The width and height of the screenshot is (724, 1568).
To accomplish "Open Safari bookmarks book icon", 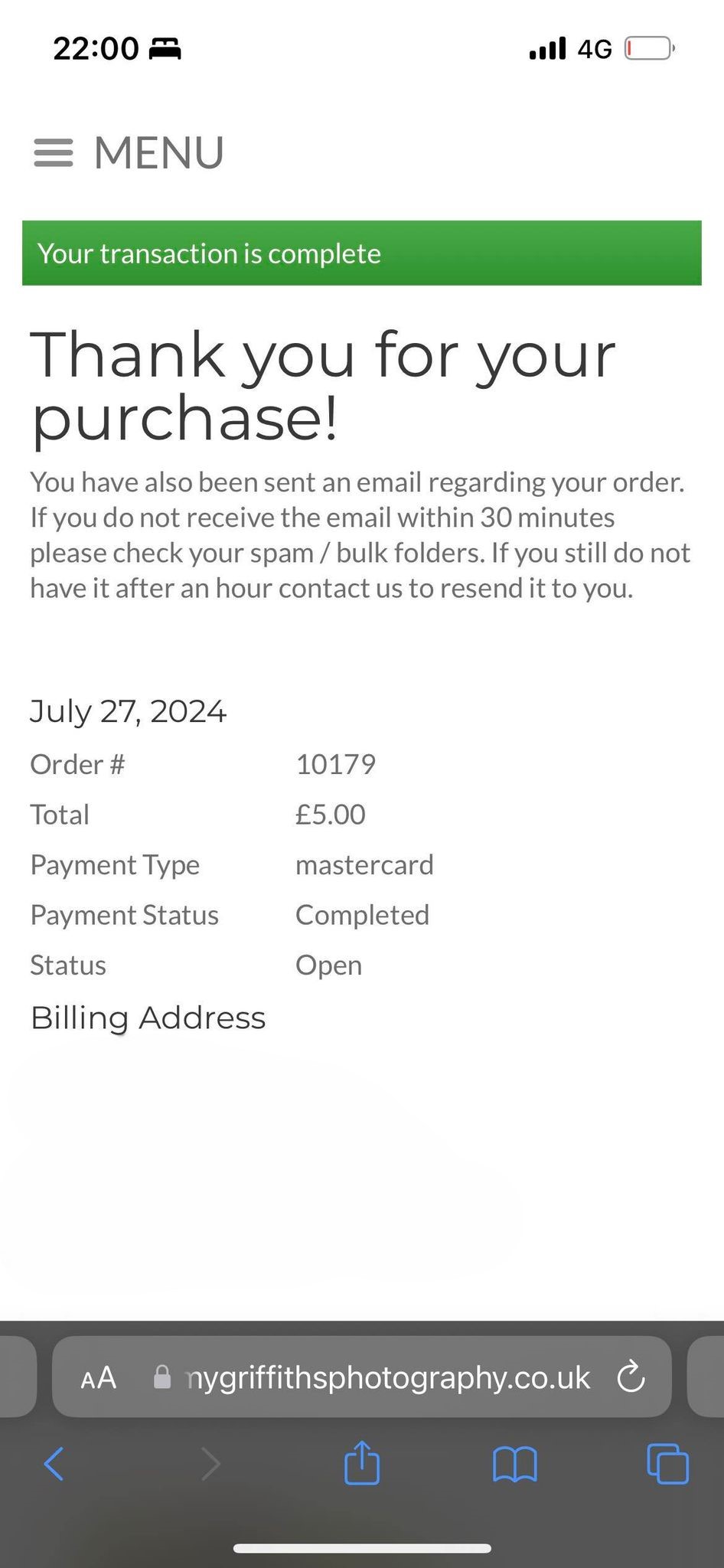I will 515,1465.
